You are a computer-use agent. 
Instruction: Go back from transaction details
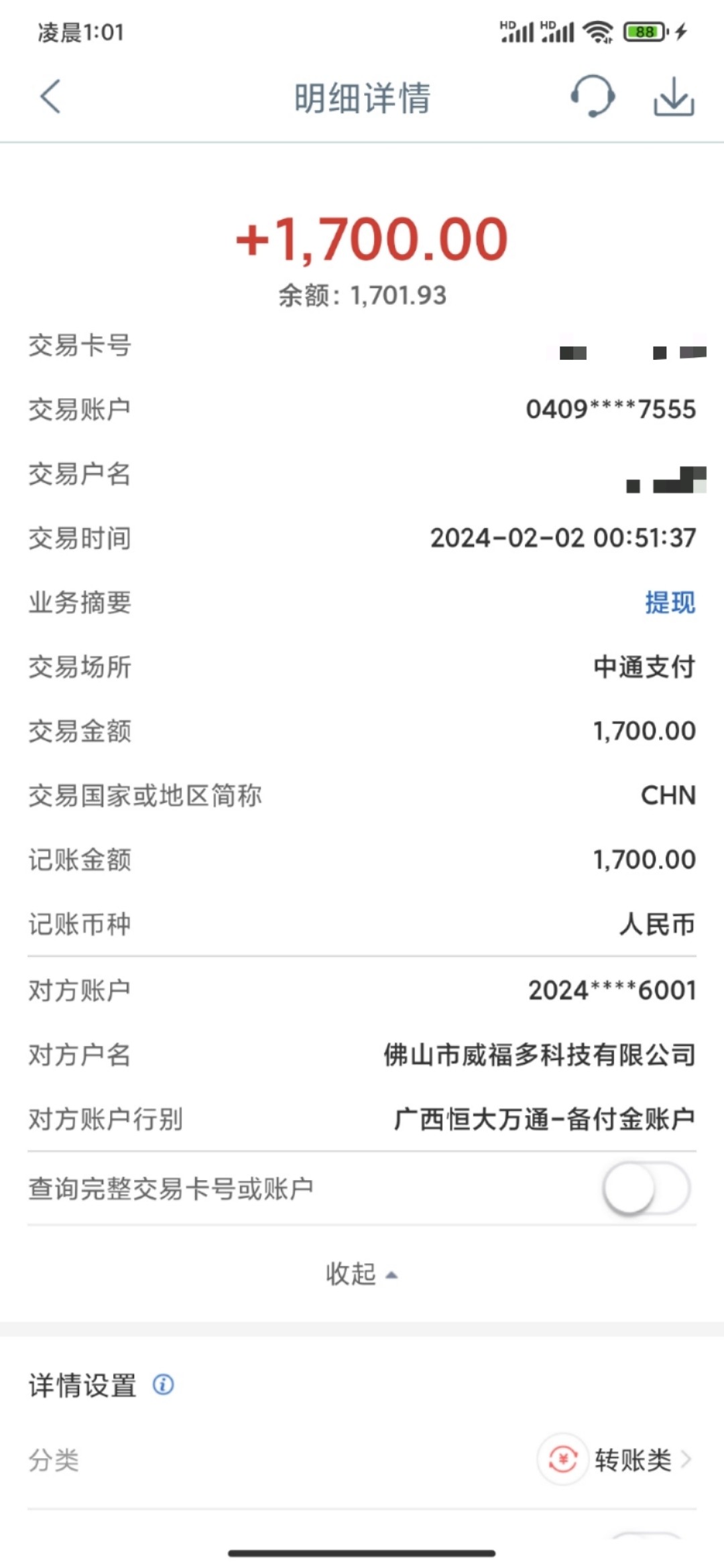[51, 97]
